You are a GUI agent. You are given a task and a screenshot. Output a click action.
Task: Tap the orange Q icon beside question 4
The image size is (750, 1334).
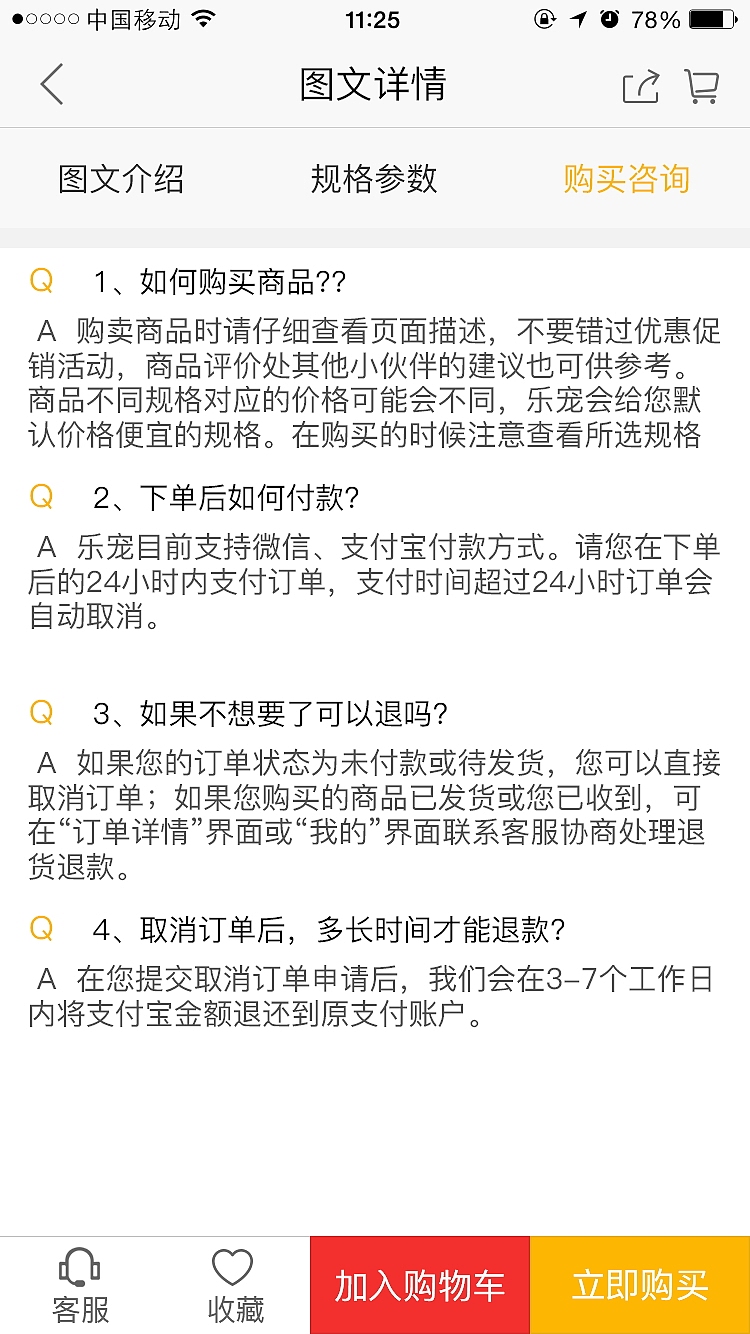[41, 930]
